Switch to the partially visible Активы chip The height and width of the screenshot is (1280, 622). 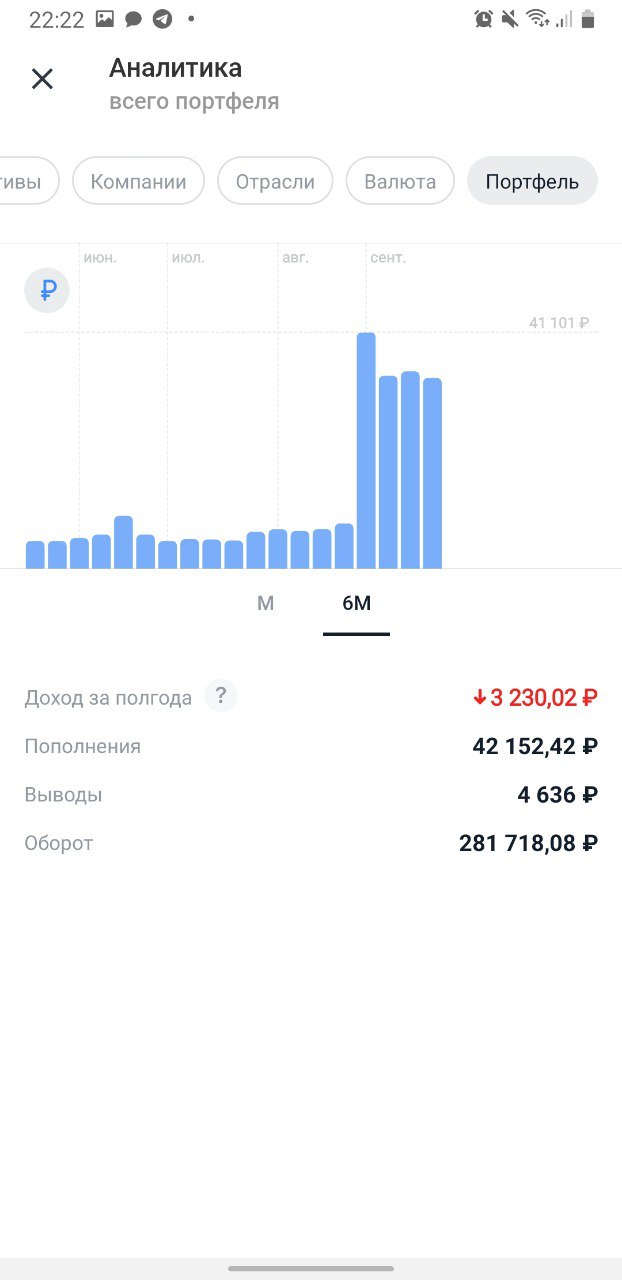26,182
